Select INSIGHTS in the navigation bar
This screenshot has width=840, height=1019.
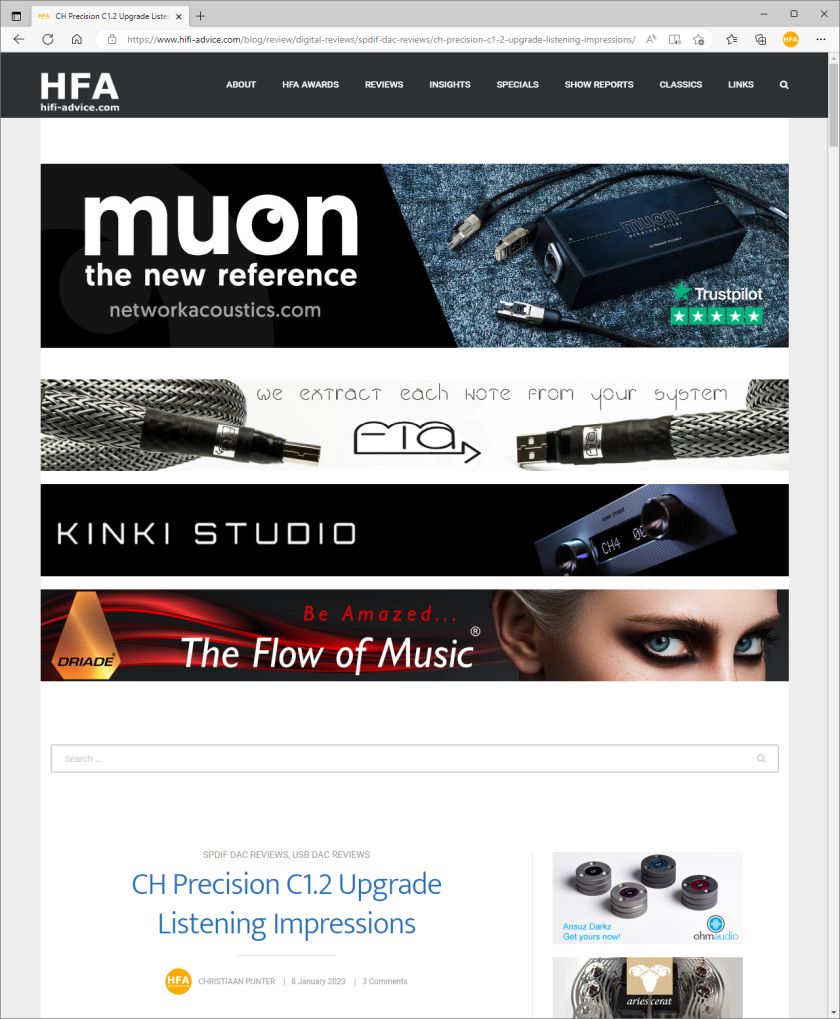pyautogui.click(x=450, y=85)
